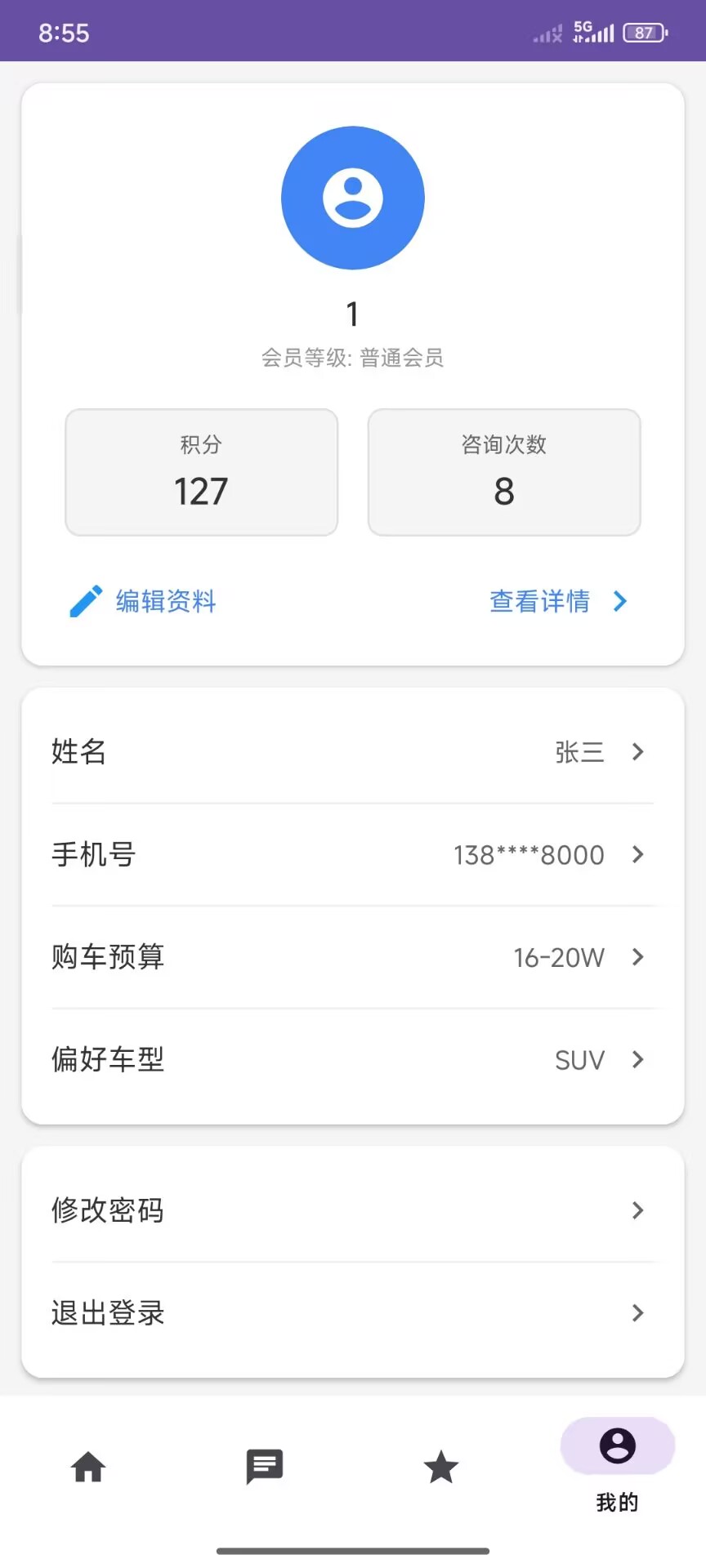The image size is (706, 1568).
Task: Open the 姓名 row showing 张三
Action: click(353, 752)
